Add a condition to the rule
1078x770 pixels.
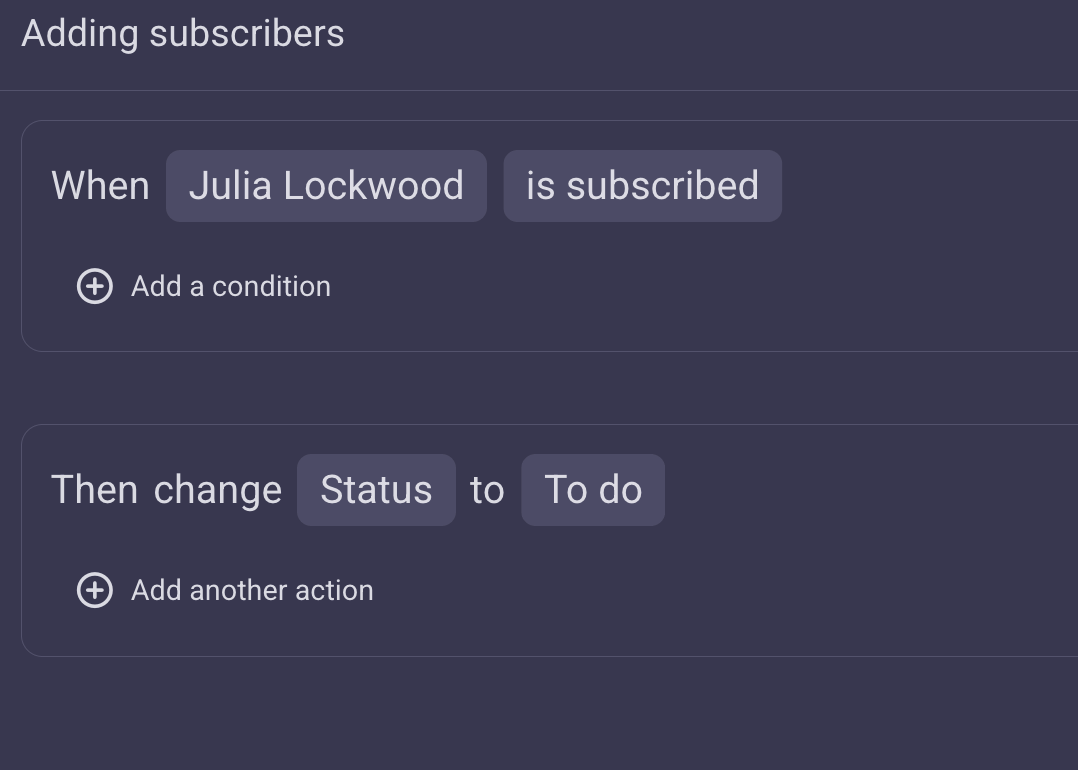click(x=204, y=287)
